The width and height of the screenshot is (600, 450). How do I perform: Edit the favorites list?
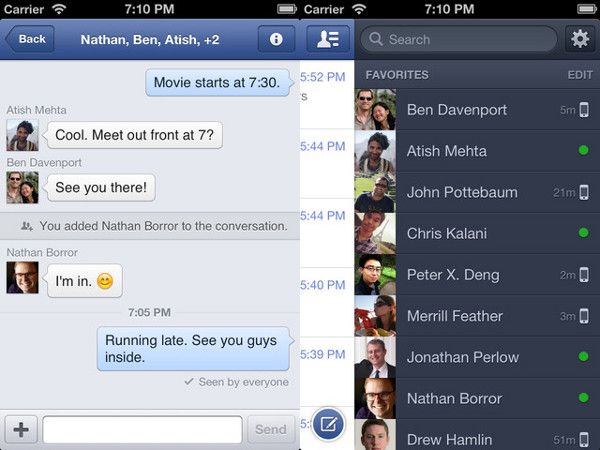pyautogui.click(x=580, y=75)
